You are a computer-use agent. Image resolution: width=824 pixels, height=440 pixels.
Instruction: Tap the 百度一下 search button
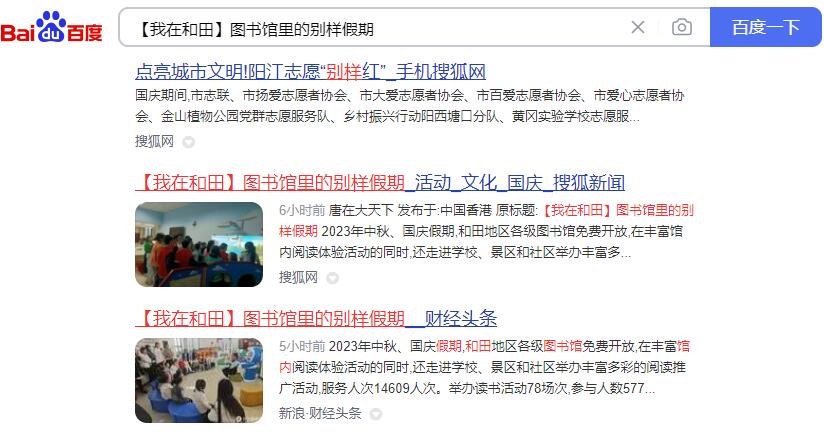(x=766, y=27)
